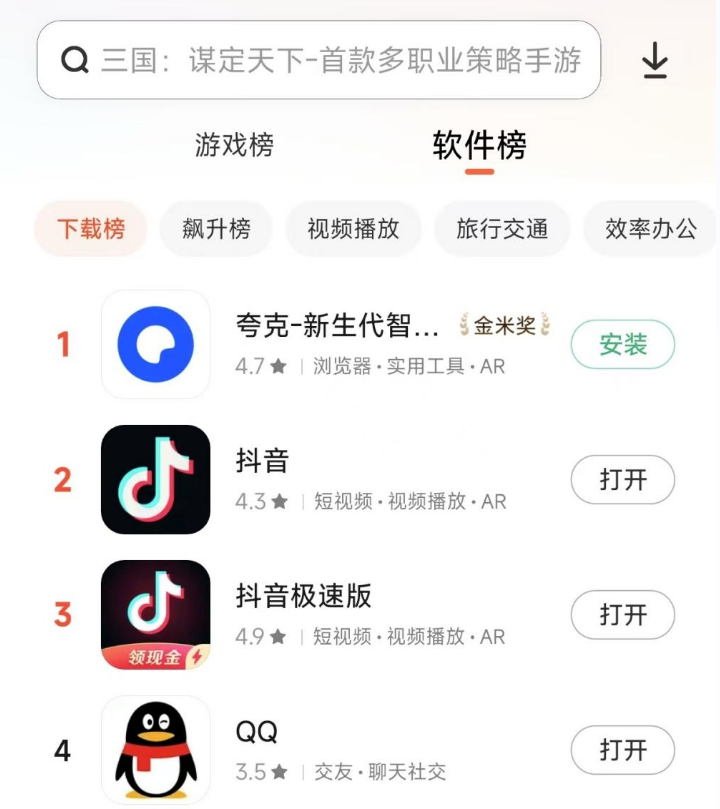The height and width of the screenshot is (809, 720).
Task: Open the QQ penguin app icon
Action: (x=155, y=749)
